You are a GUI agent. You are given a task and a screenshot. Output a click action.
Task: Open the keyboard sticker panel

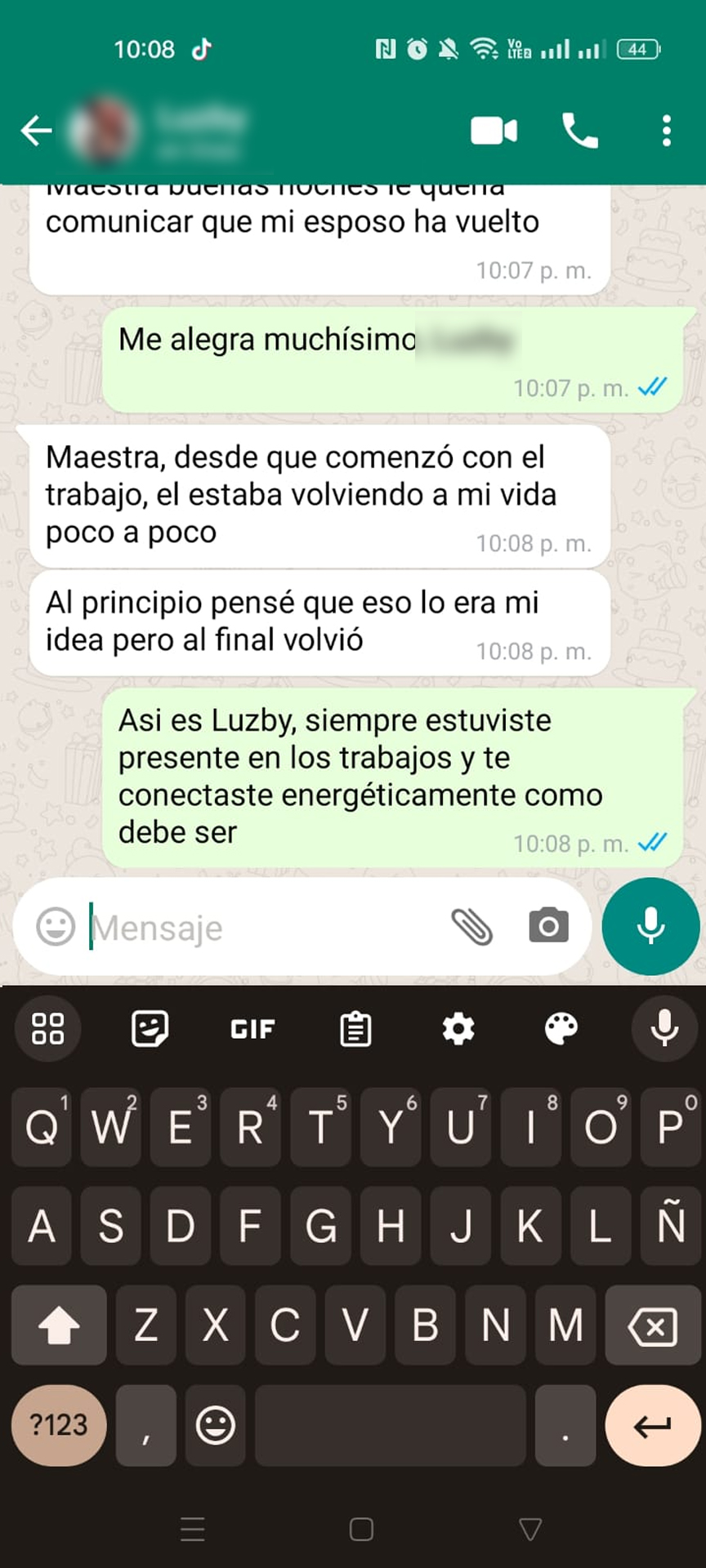coord(150,1029)
